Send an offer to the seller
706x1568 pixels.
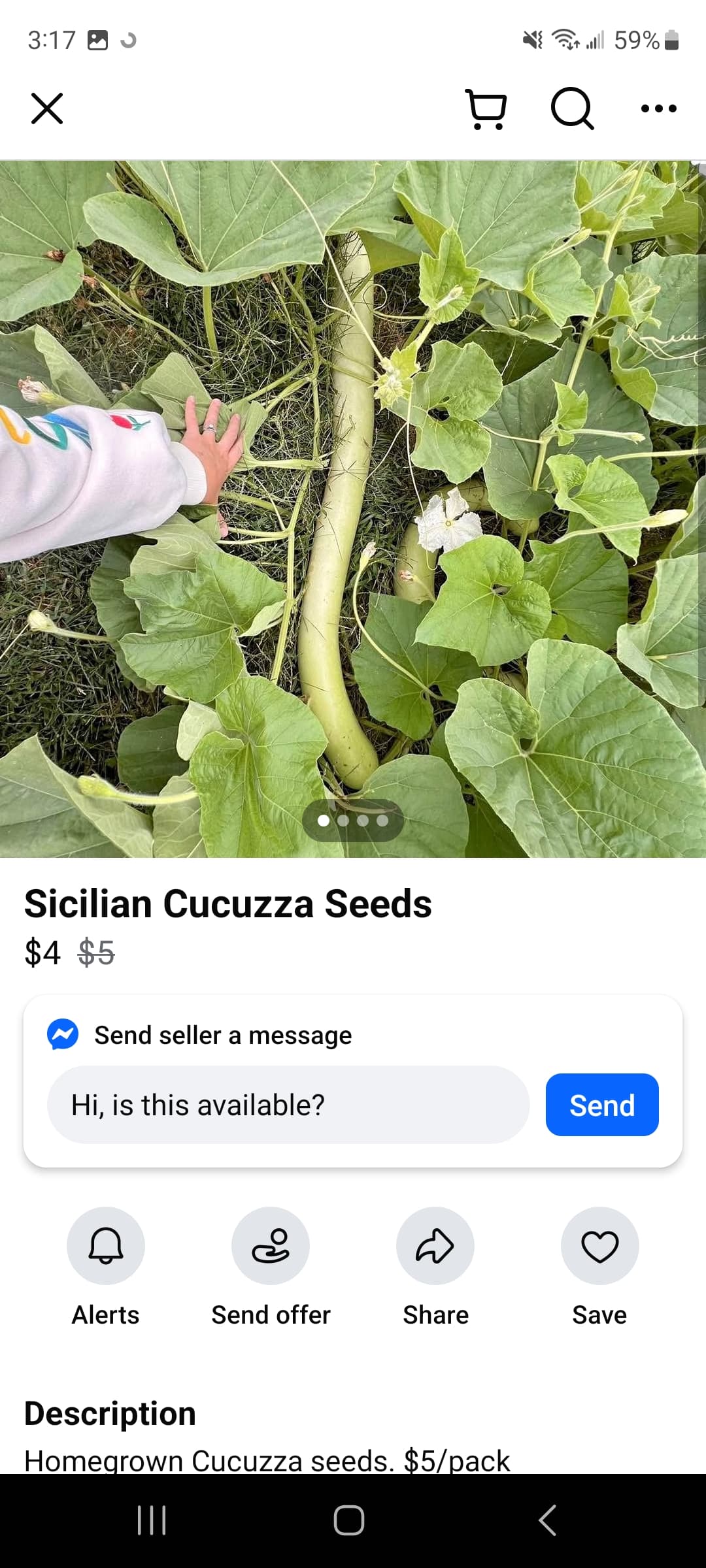point(271,1246)
